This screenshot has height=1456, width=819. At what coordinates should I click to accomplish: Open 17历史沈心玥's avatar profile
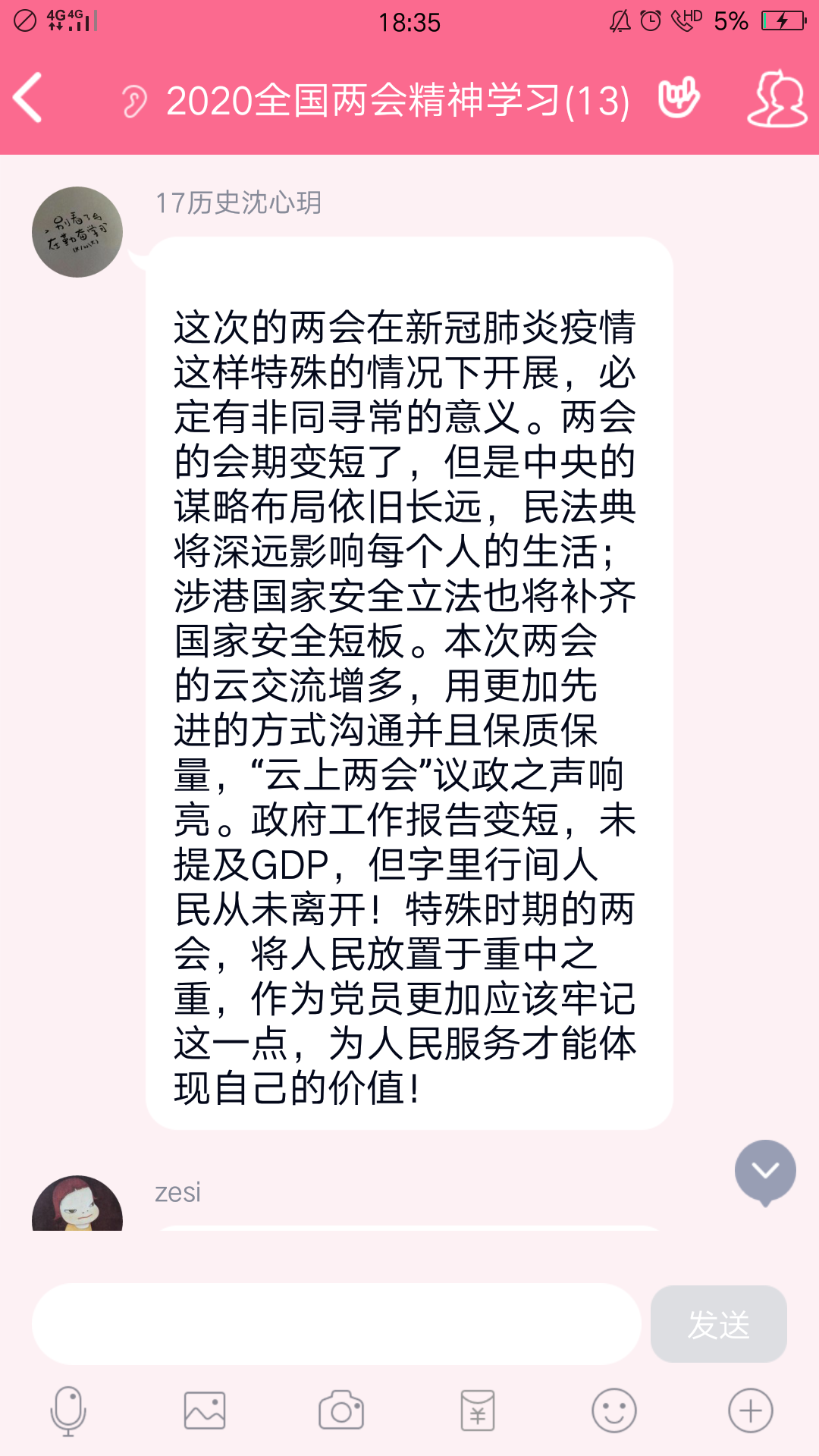[x=77, y=232]
